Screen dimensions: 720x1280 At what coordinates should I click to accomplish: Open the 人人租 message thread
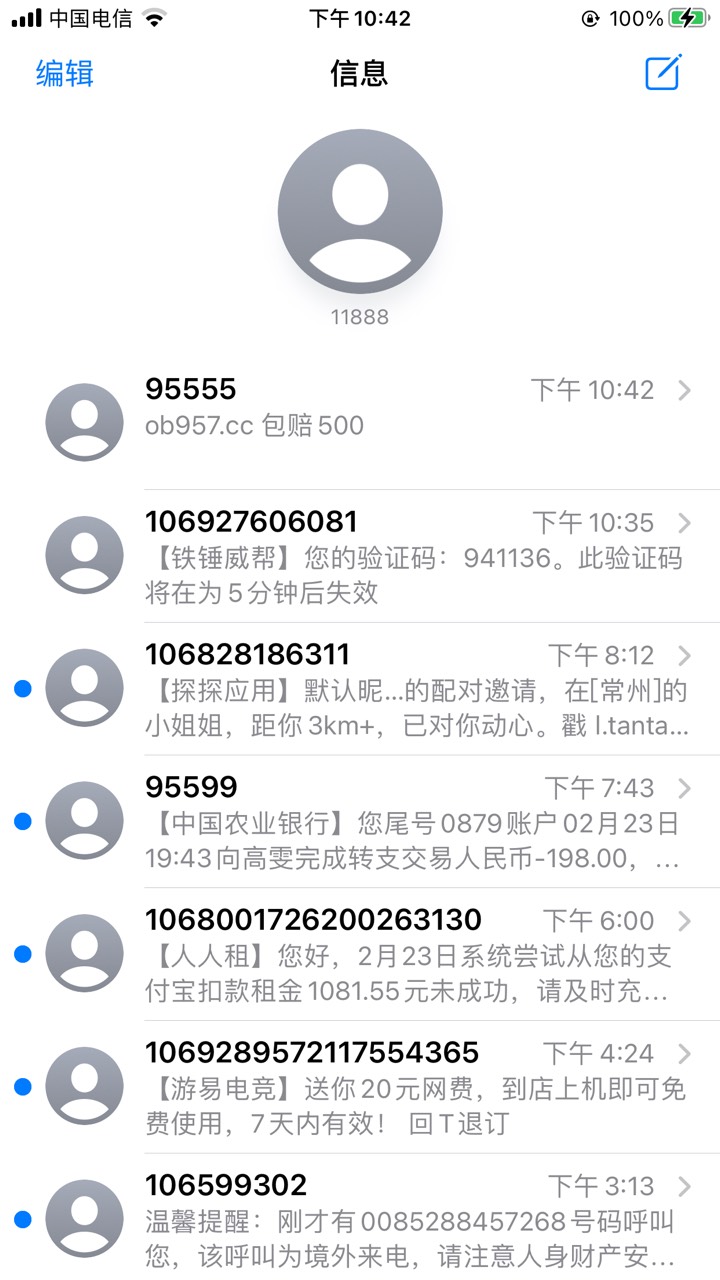pyautogui.click(x=360, y=954)
